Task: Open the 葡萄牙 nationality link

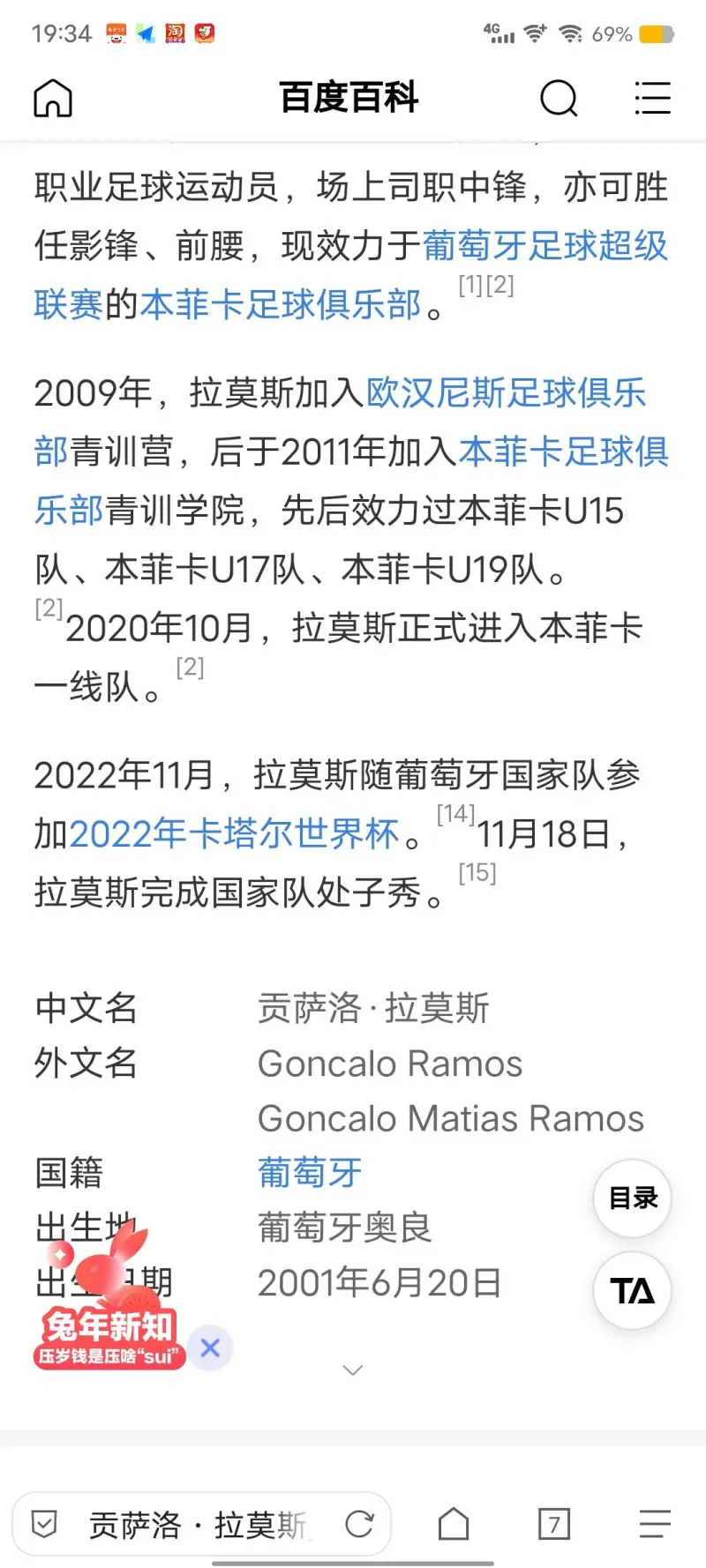Action: point(310,1173)
